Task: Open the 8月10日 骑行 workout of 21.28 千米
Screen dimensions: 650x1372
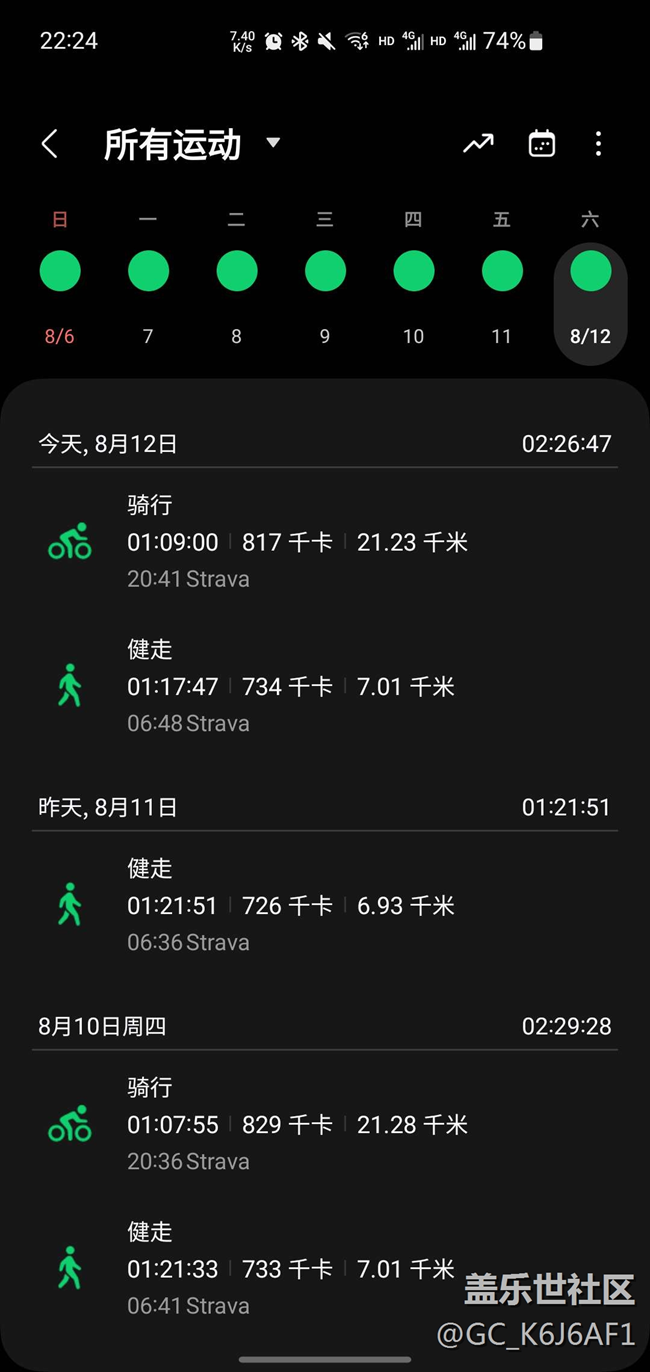Action: pos(325,1124)
